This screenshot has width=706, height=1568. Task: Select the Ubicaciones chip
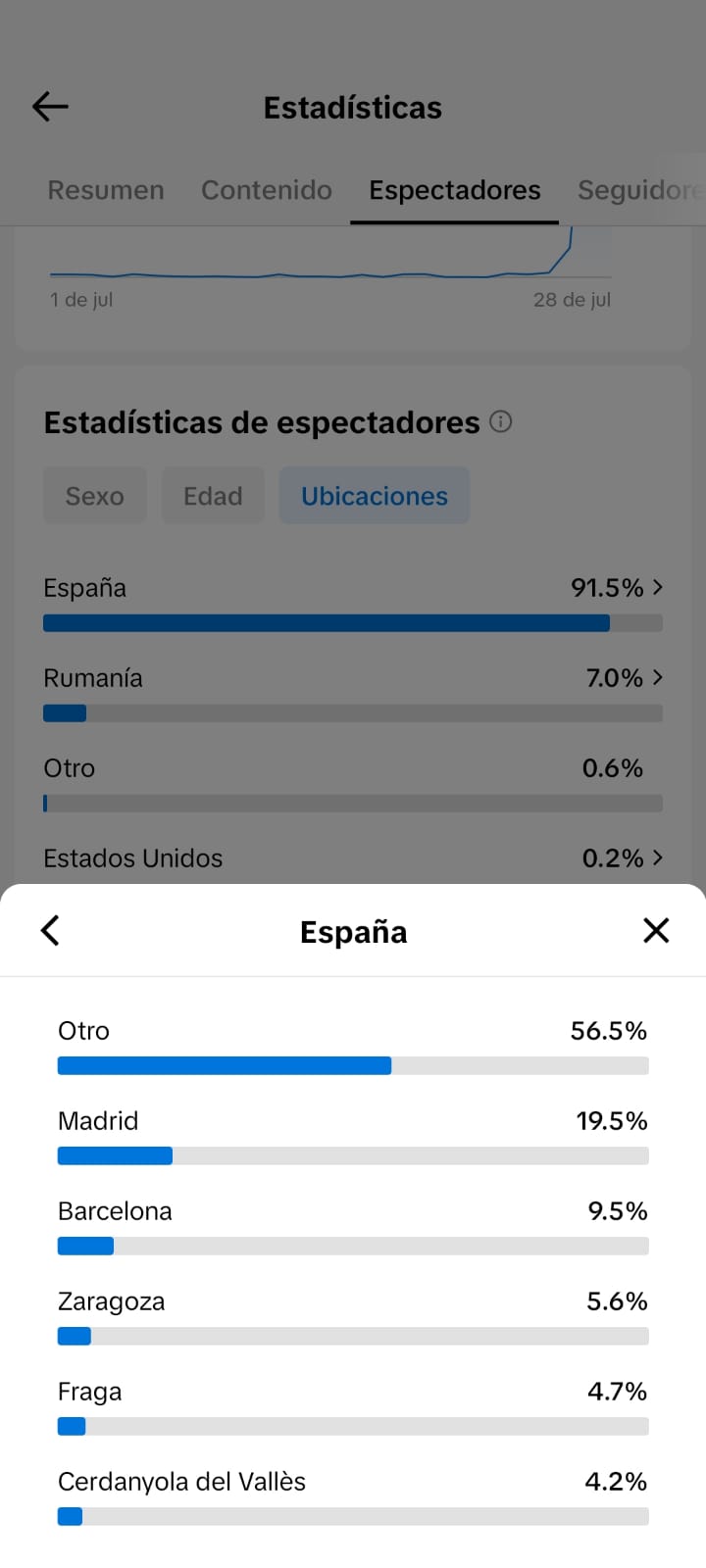point(375,496)
